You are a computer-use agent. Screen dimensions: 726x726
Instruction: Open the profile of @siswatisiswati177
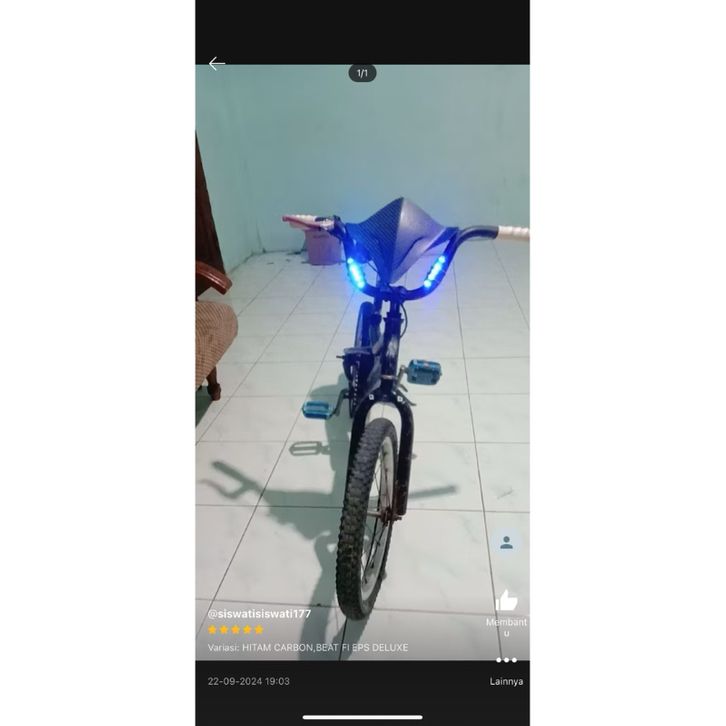[259, 613]
